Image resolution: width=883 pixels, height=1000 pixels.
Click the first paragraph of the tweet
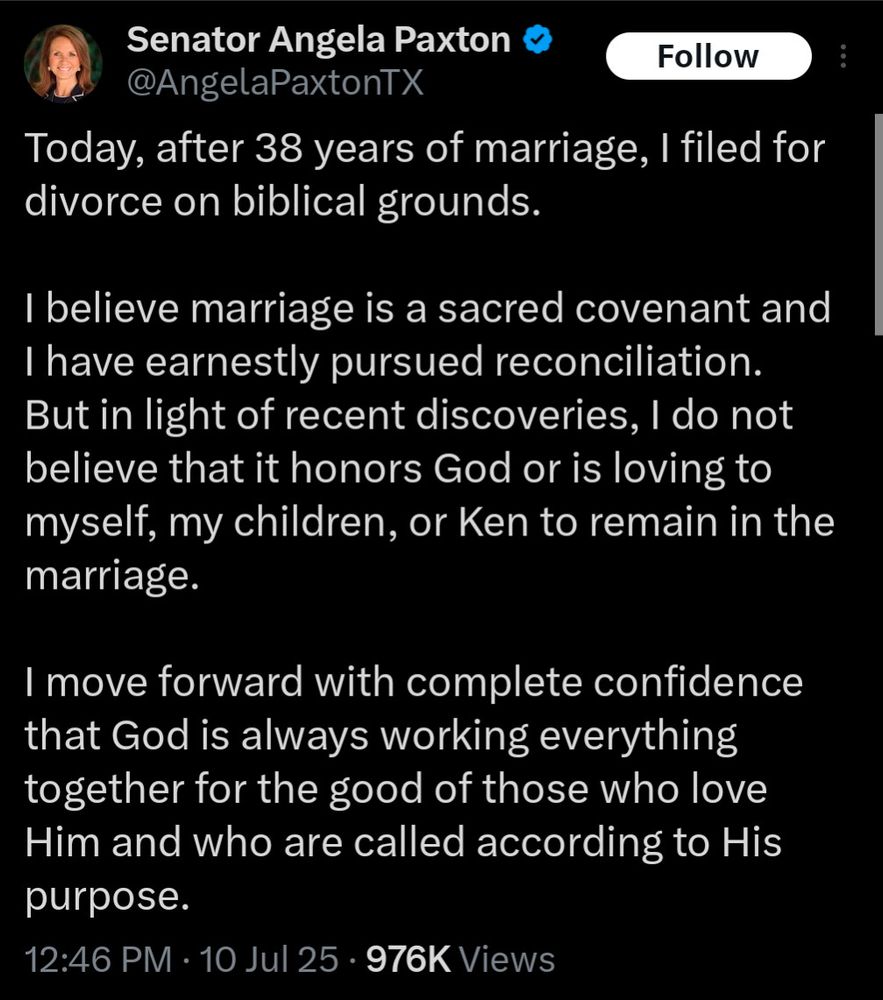point(425,173)
